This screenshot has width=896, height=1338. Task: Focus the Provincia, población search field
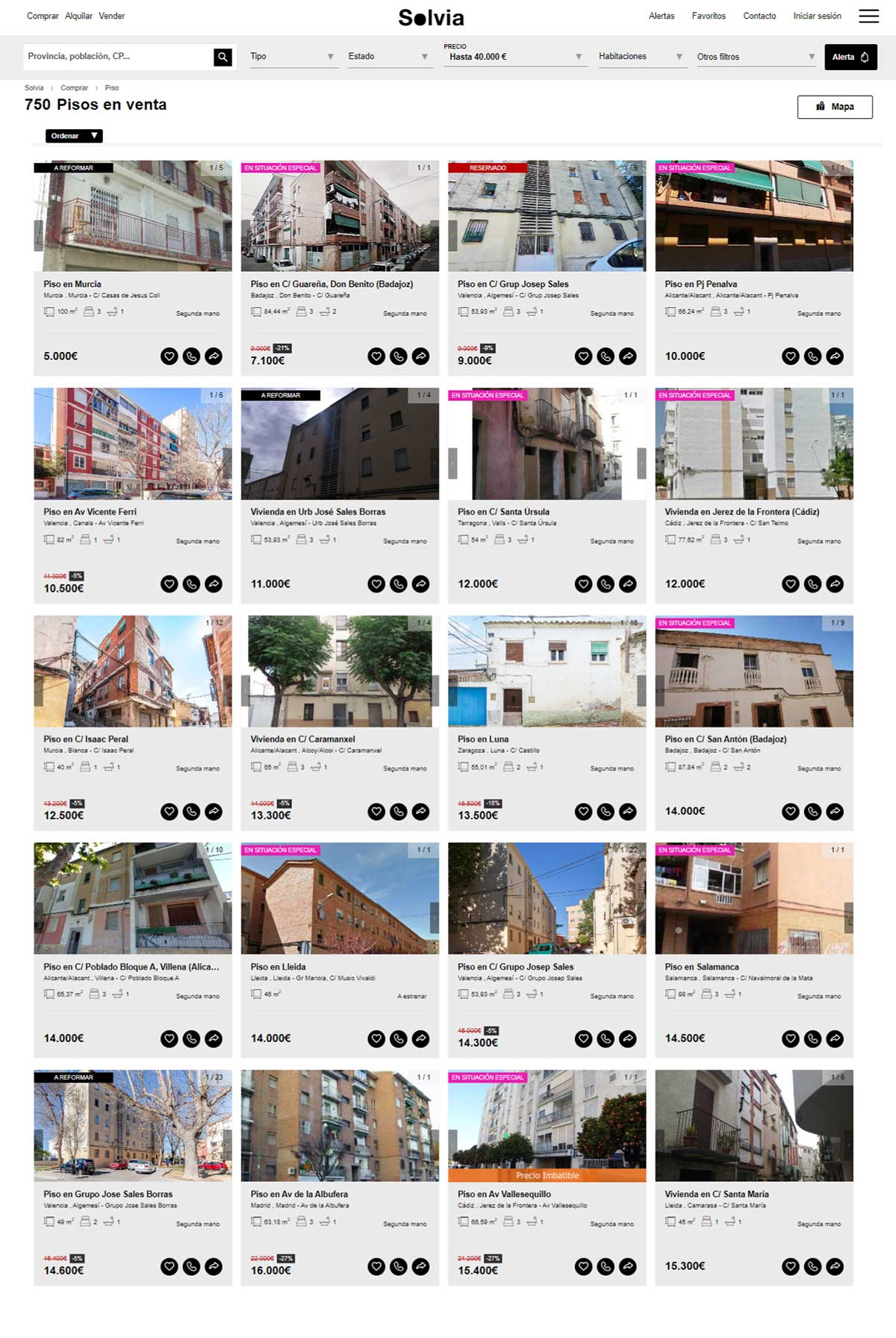(x=118, y=56)
